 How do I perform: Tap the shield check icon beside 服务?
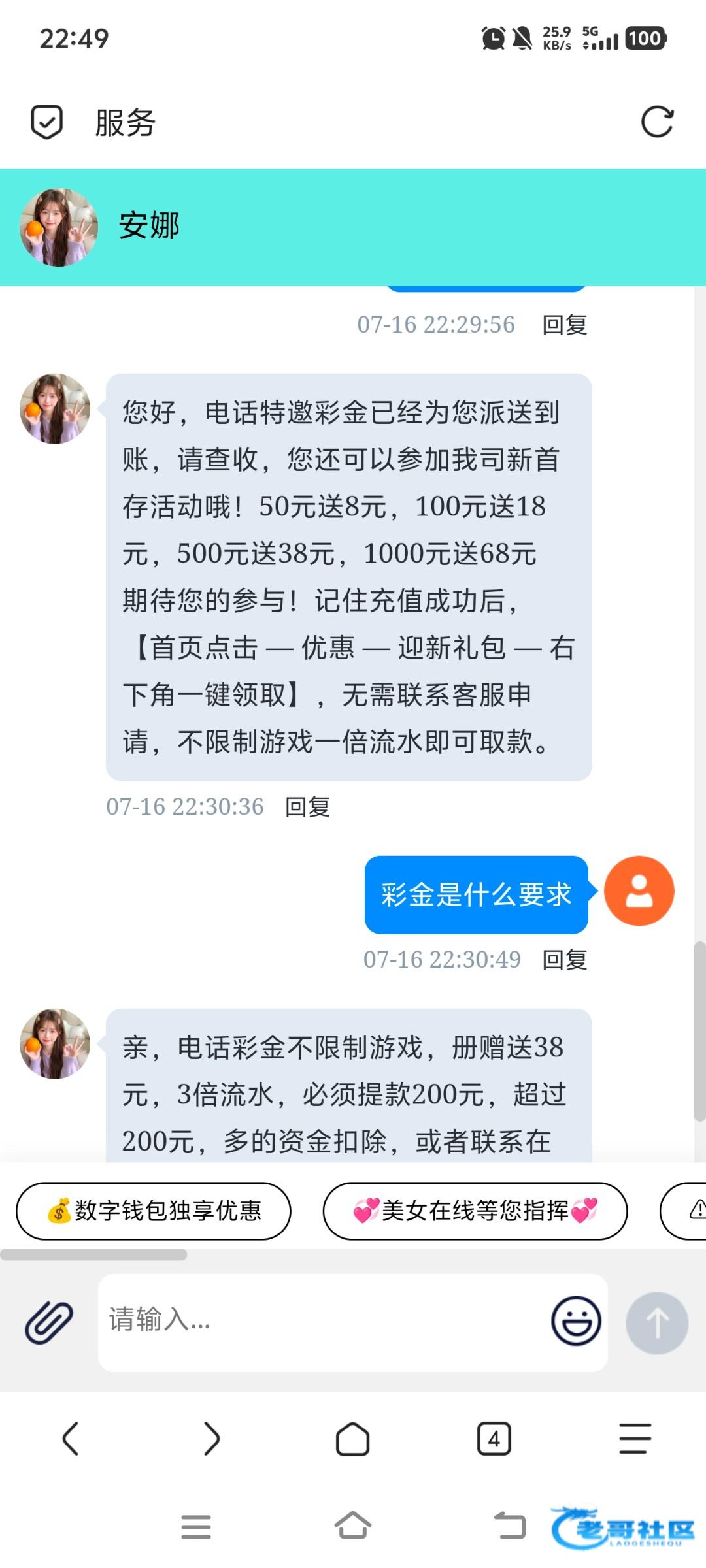click(47, 122)
